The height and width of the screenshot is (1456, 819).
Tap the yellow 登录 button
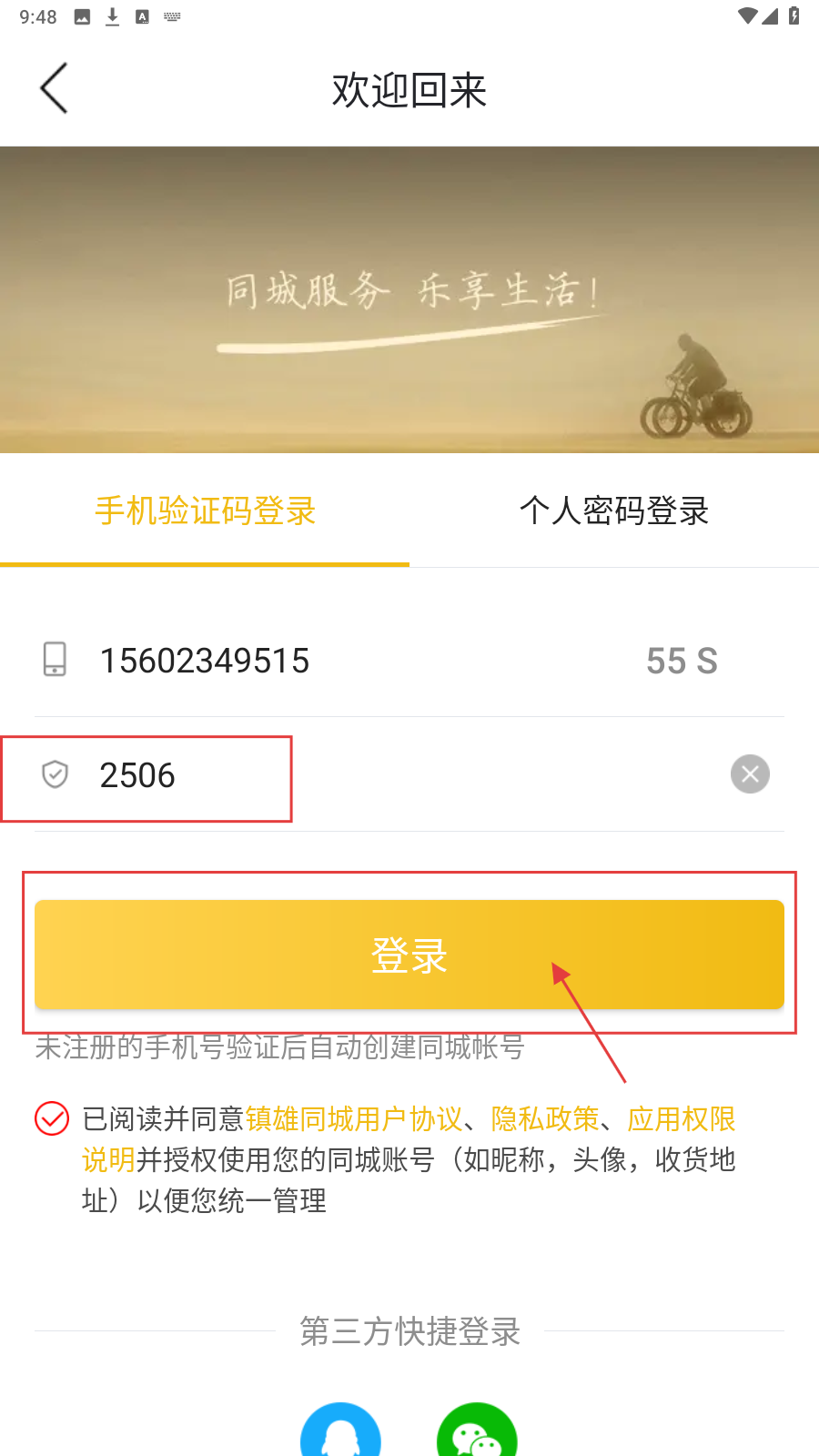click(x=409, y=955)
